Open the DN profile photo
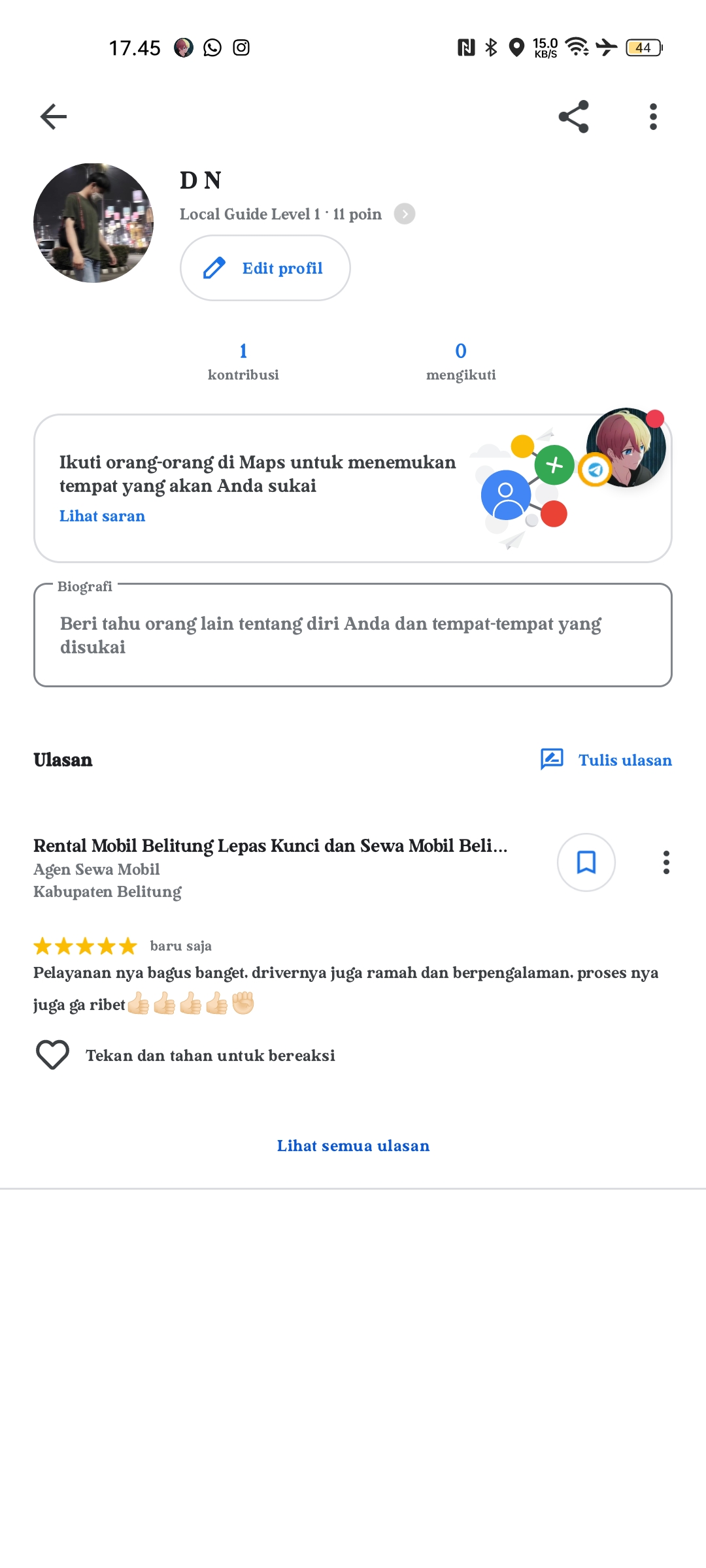Viewport: 706px width, 1568px height. click(93, 223)
